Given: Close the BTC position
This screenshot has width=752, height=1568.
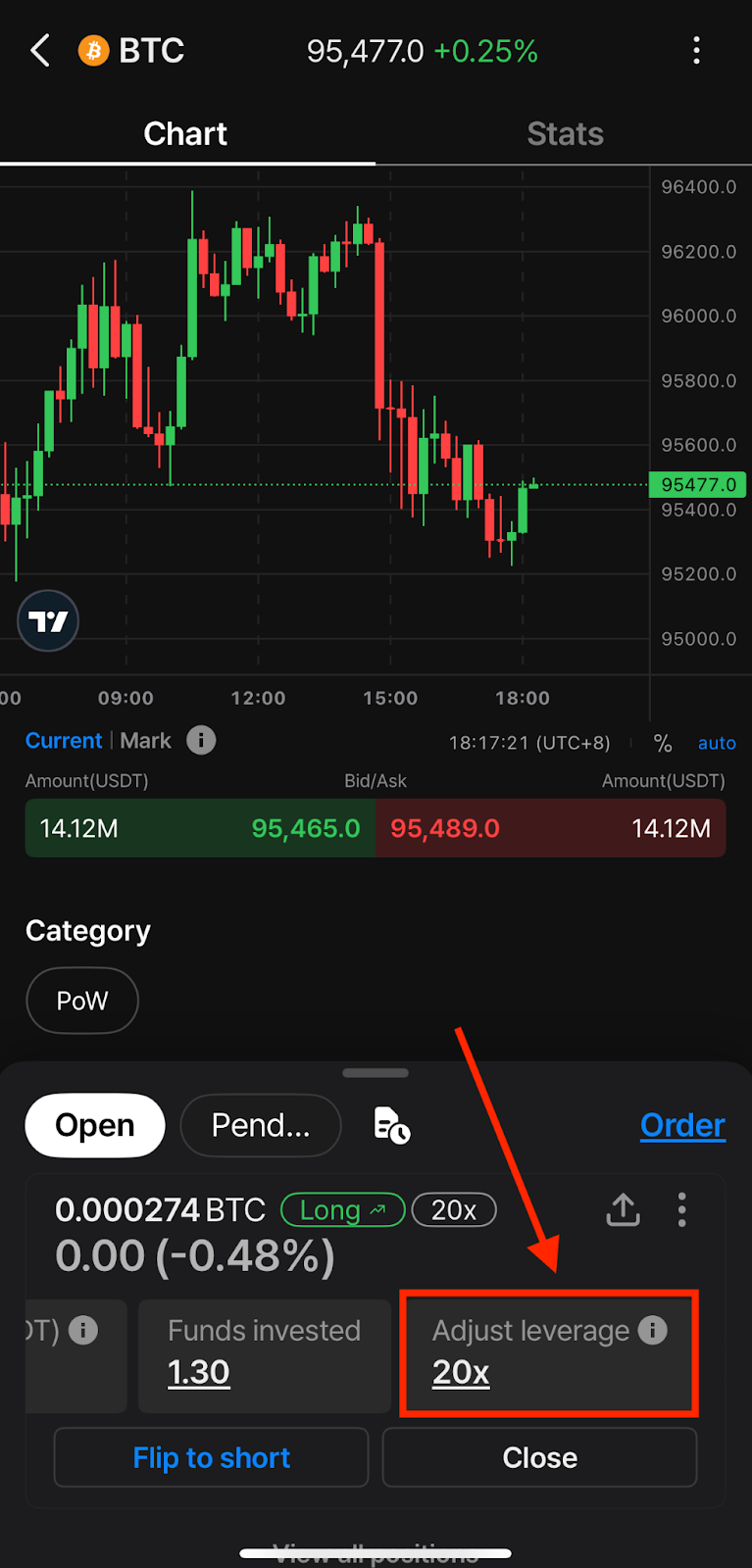Looking at the screenshot, I should (x=539, y=1458).
